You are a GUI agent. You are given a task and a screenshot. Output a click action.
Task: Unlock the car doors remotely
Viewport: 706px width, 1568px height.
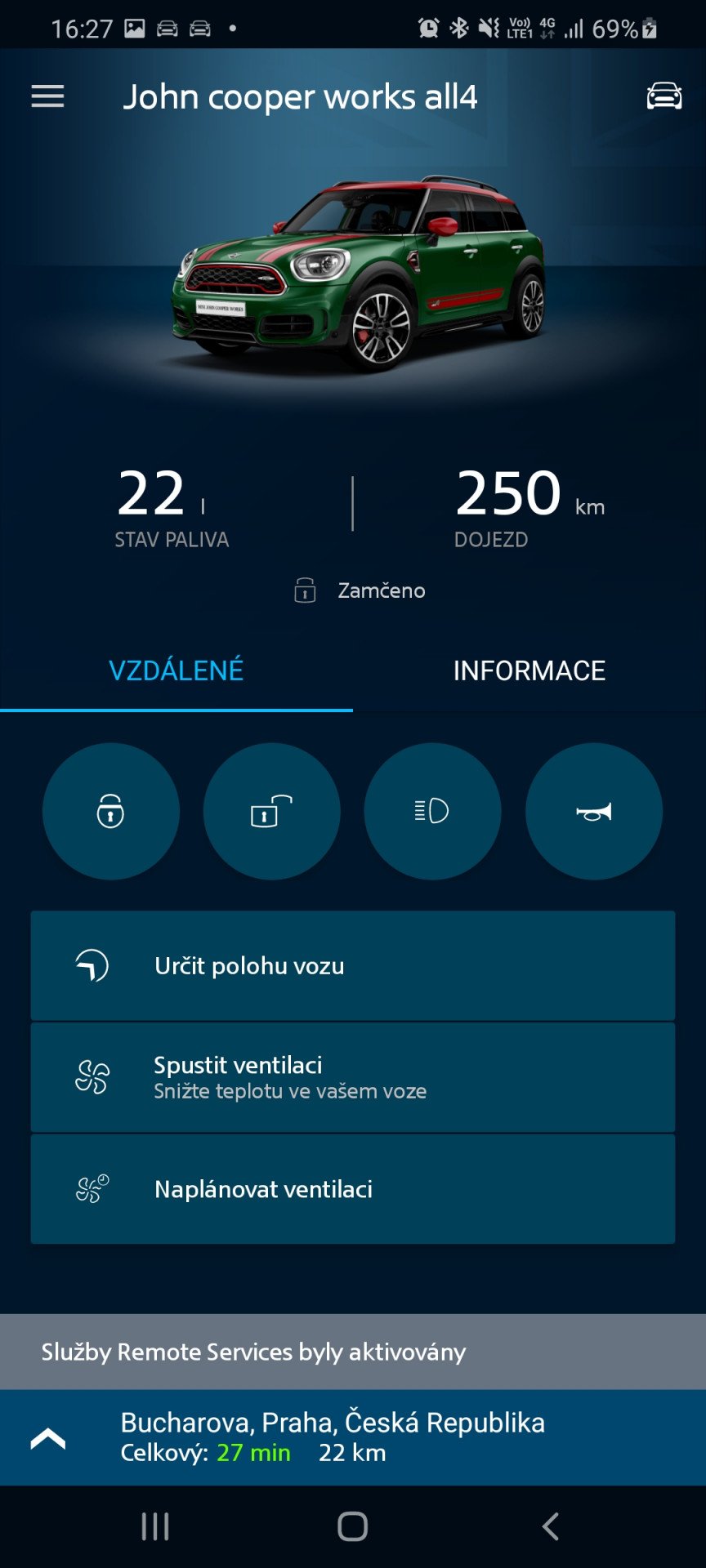click(272, 811)
